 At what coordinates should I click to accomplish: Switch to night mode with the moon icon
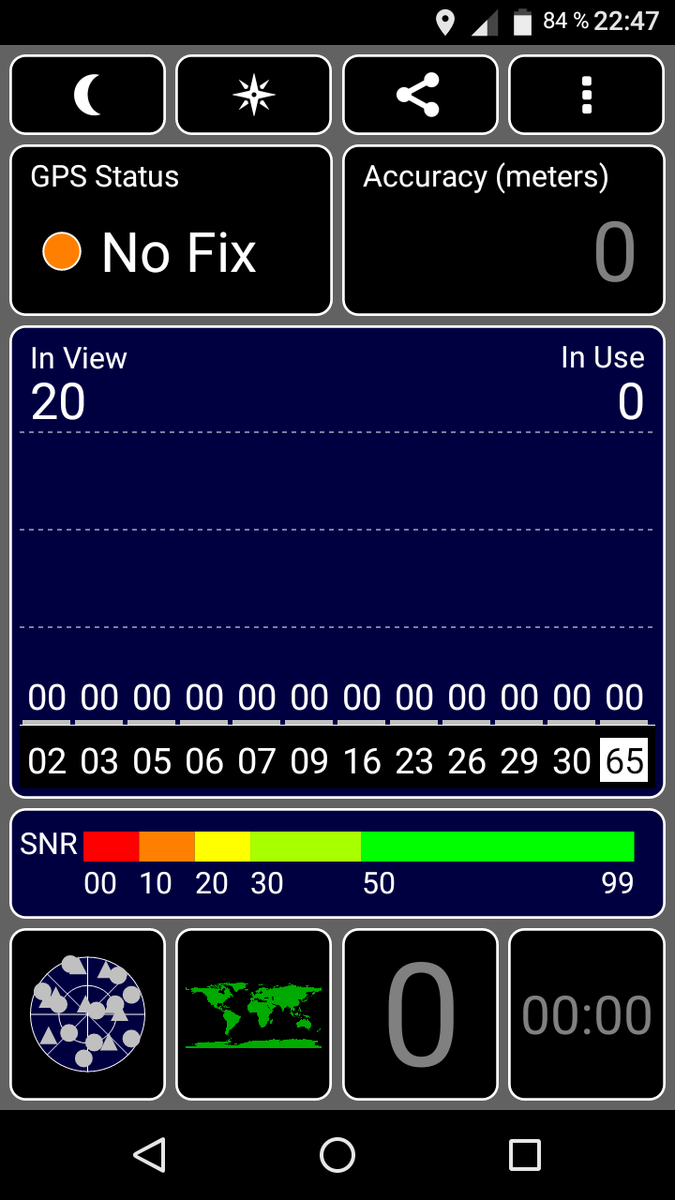[88, 95]
